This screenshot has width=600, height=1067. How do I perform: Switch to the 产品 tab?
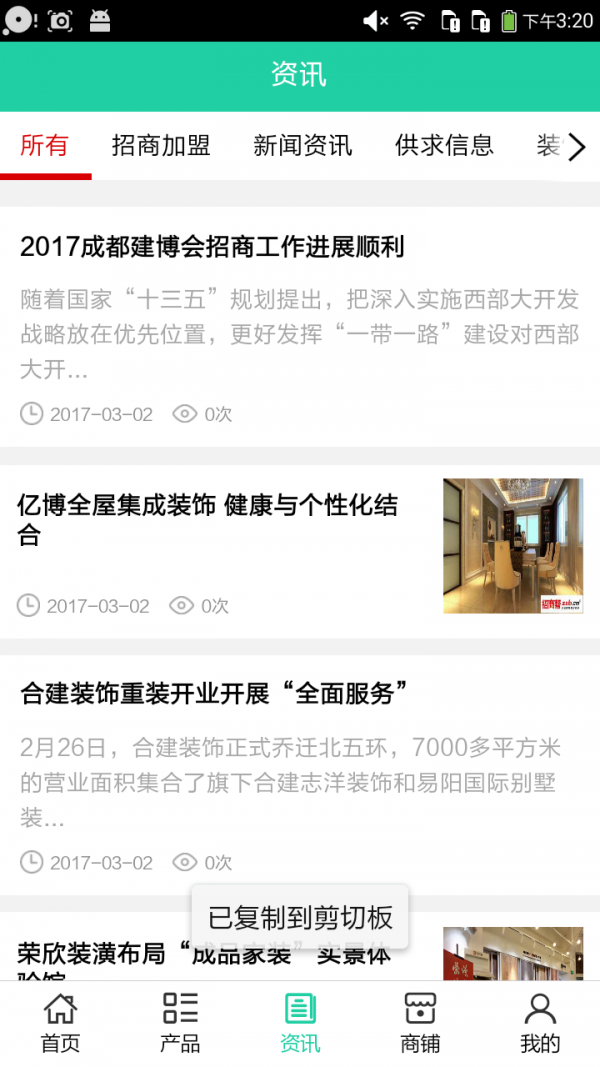(x=180, y=1023)
